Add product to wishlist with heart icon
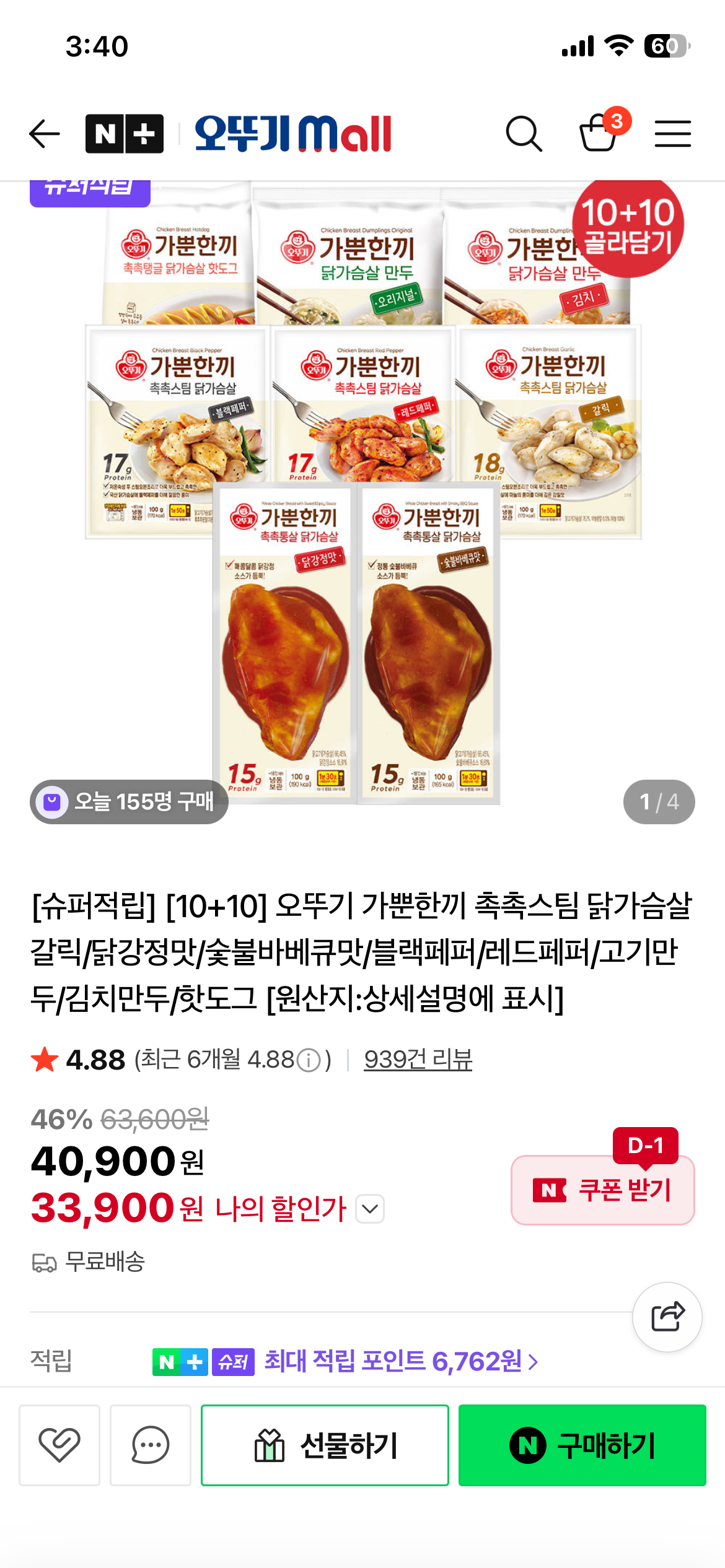The height and width of the screenshot is (1568, 725). click(59, 1445)
